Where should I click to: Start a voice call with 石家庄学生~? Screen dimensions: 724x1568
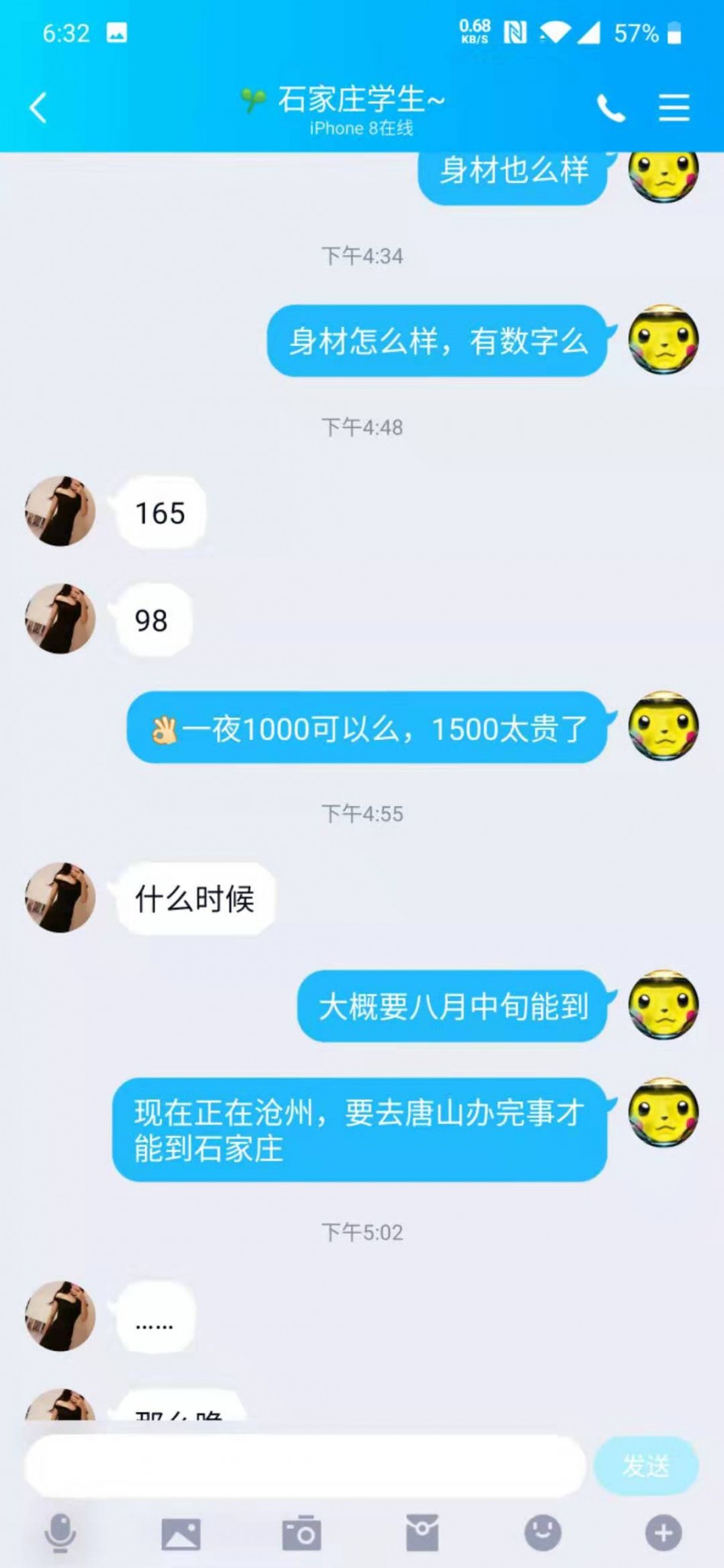coord(610,108)
